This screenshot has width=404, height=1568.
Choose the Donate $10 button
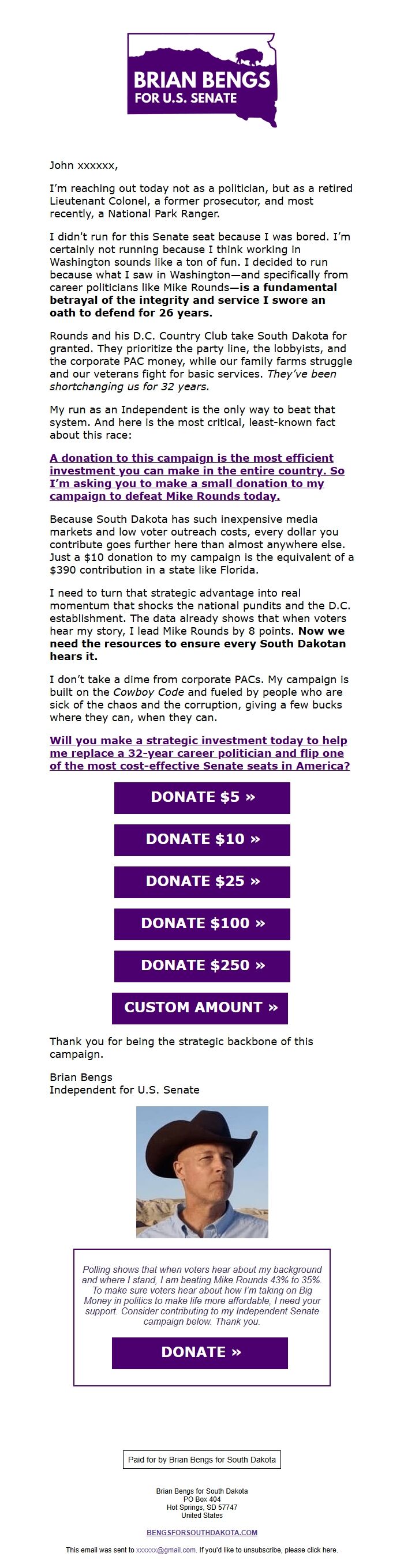pos(201,839)
